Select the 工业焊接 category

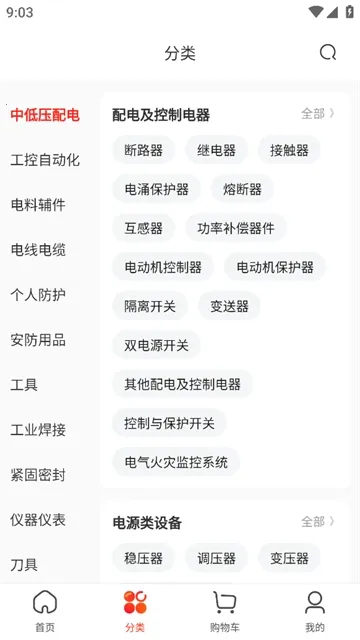click(x=38, y=430)
